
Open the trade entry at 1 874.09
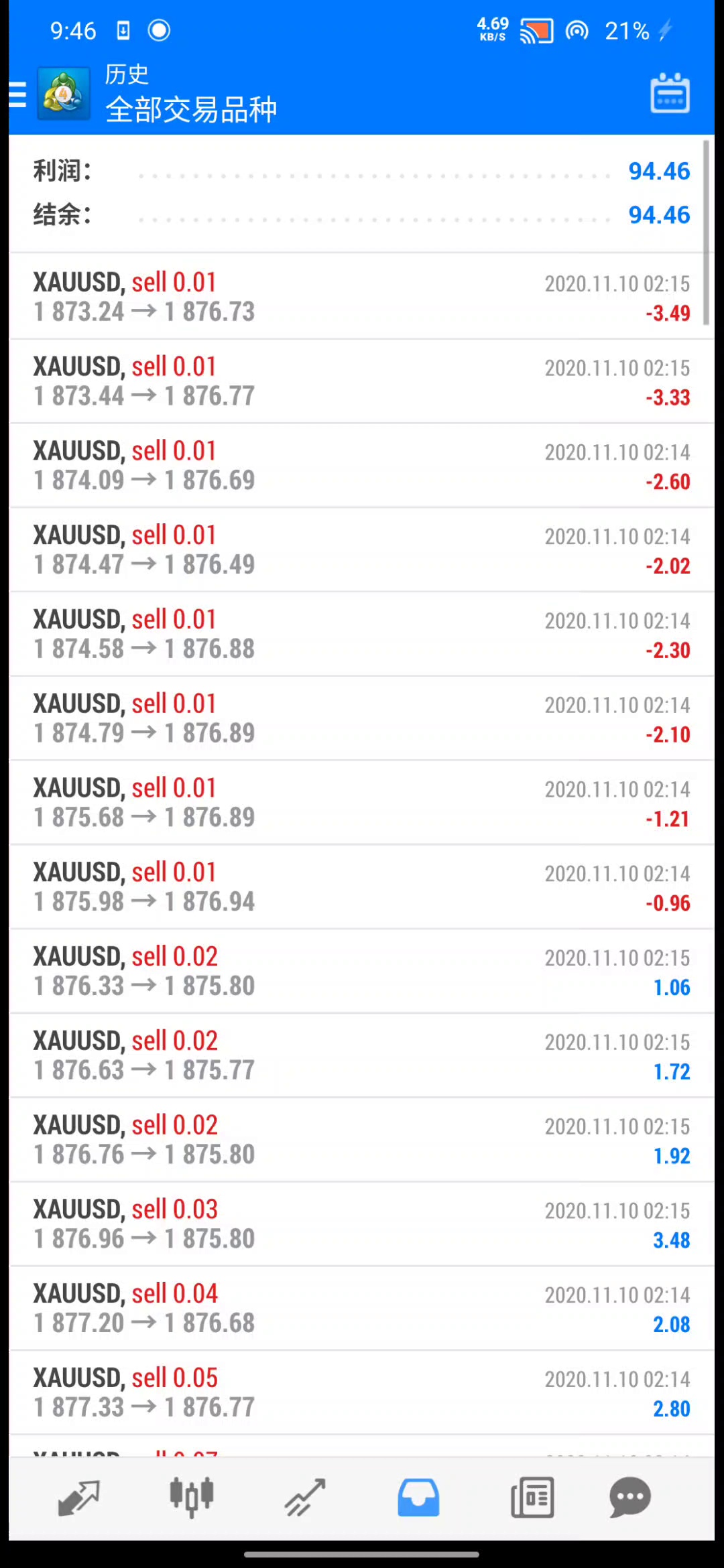point(362,466)
